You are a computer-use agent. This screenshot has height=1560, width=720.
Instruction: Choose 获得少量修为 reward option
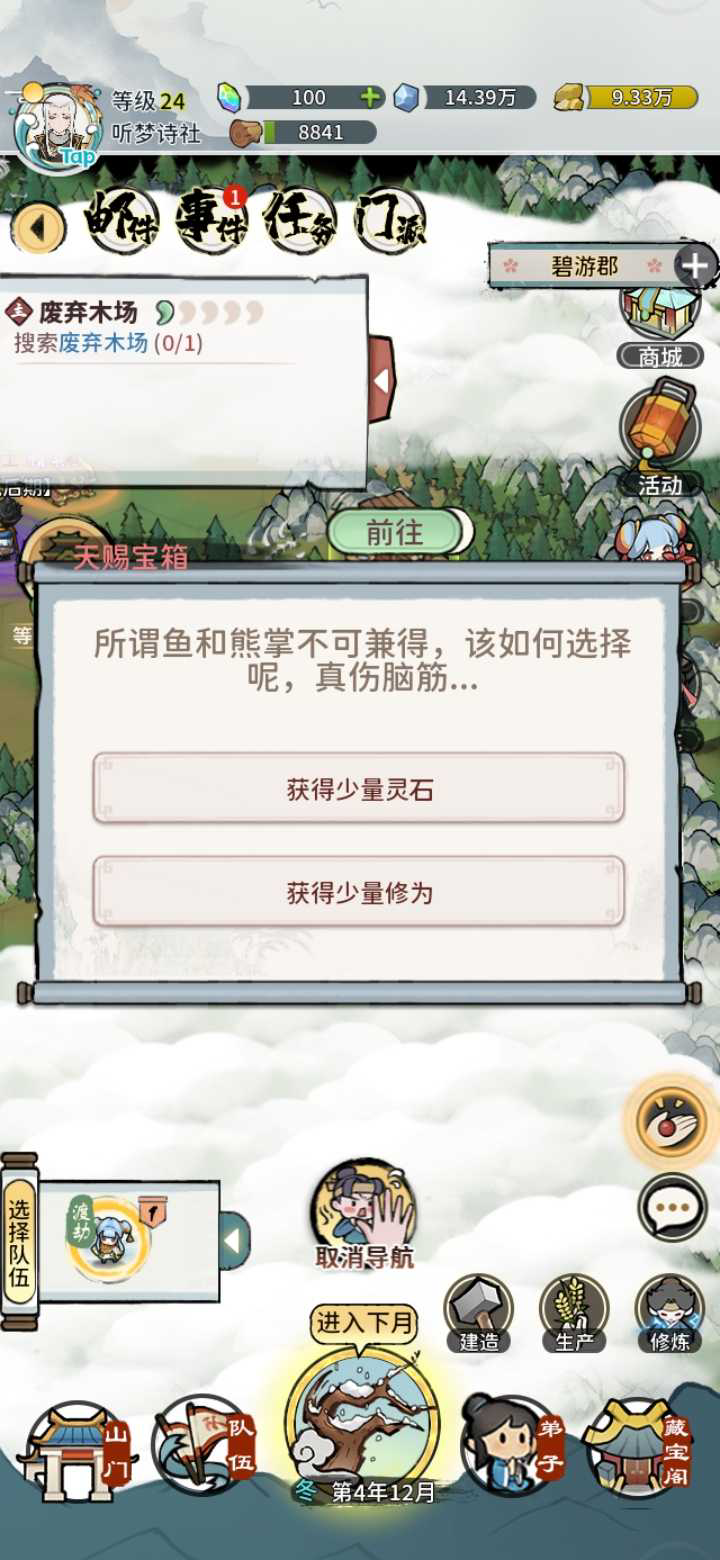tap(359, 892)
